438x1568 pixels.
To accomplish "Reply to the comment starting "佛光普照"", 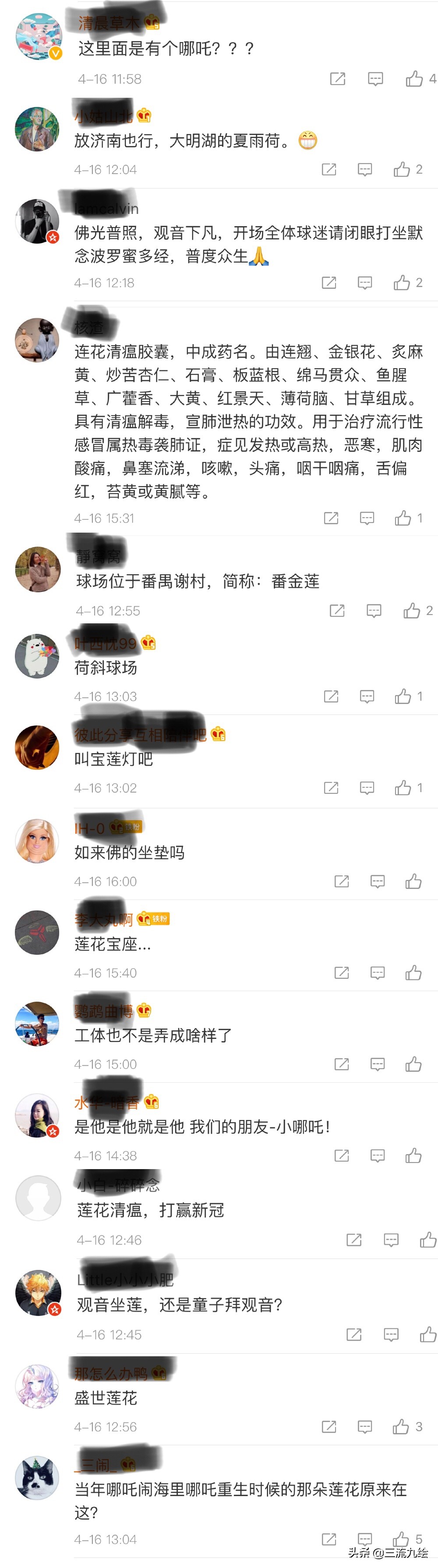I will [365, 282].
